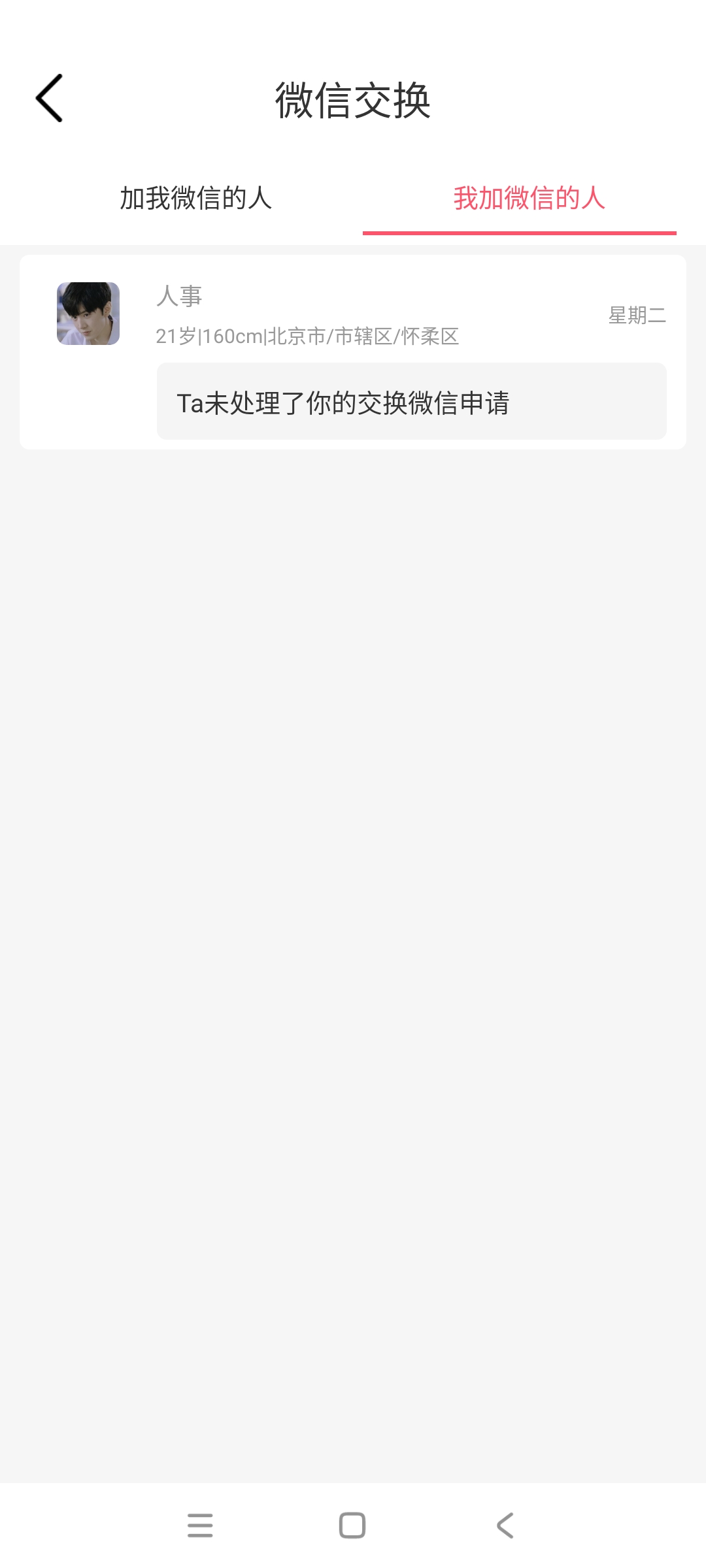Viewport: 706px width, 1568px height.
Task: Go back using the top-left arrow
Action: [x=50, y=98]
